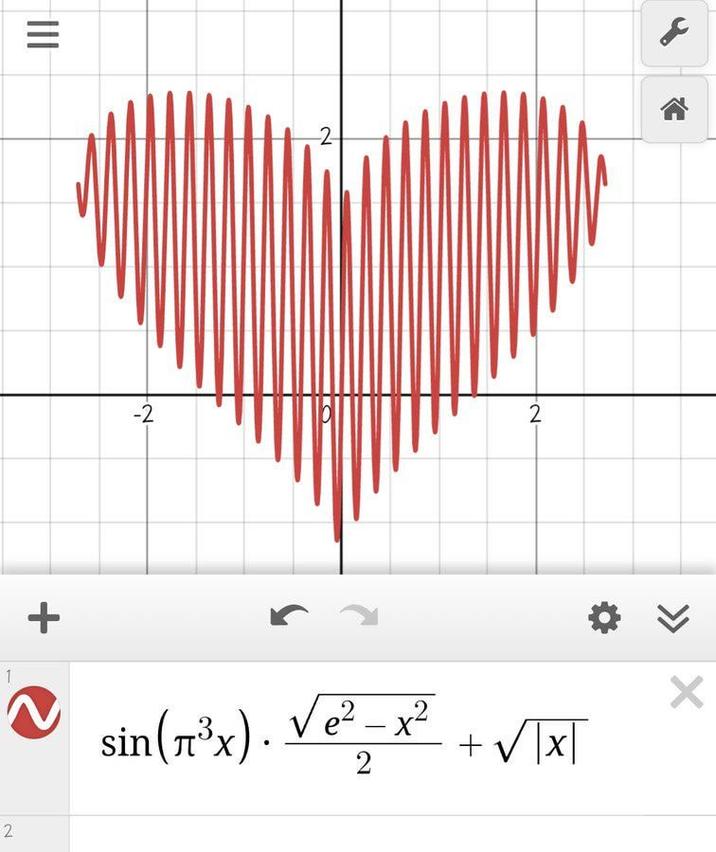
Task: Collapse the expression list
Action: 674,619
